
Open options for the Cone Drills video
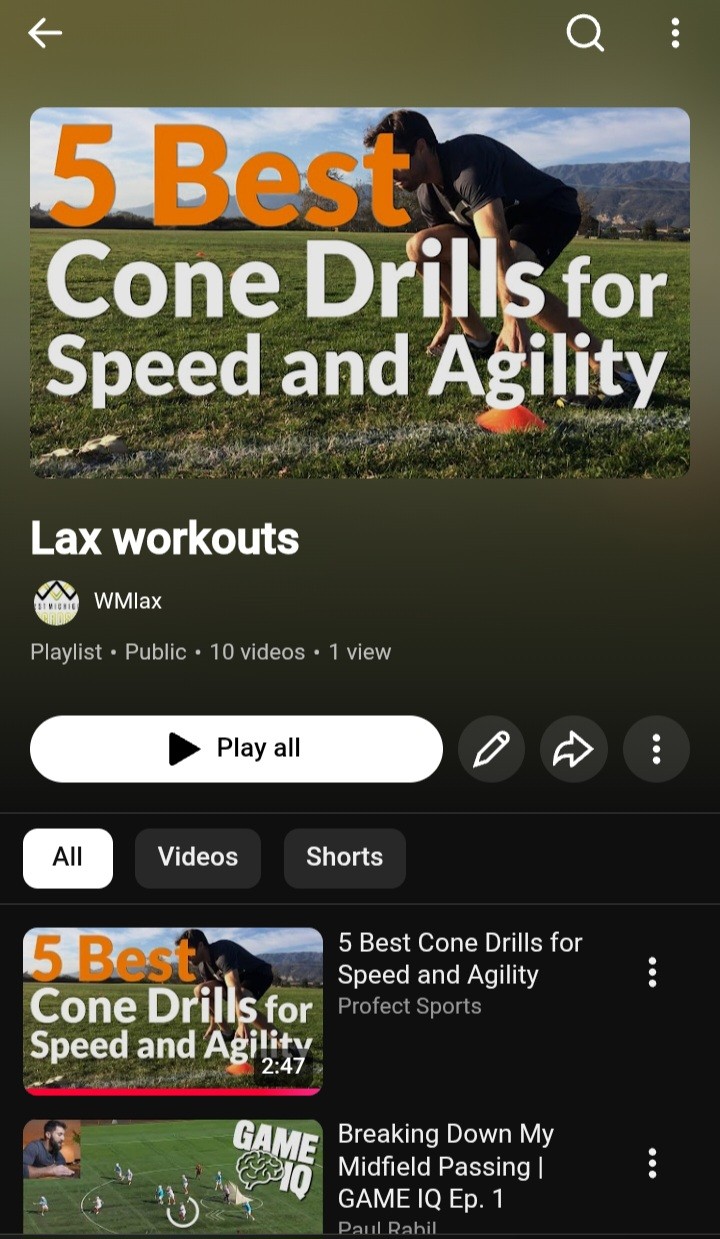pyautogui.click(x=652, y=972)
